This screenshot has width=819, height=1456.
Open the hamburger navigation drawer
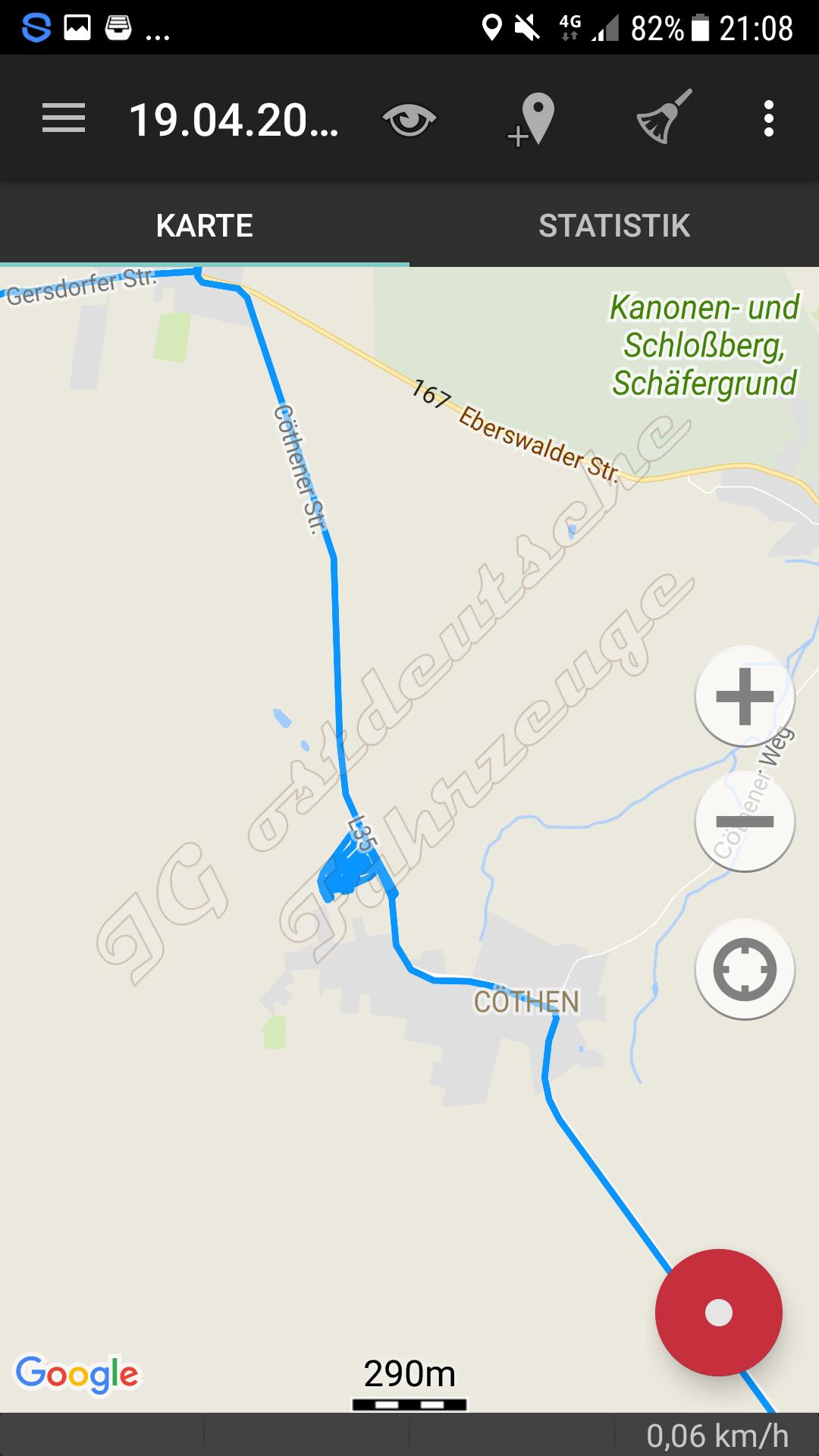click(64, 119)
